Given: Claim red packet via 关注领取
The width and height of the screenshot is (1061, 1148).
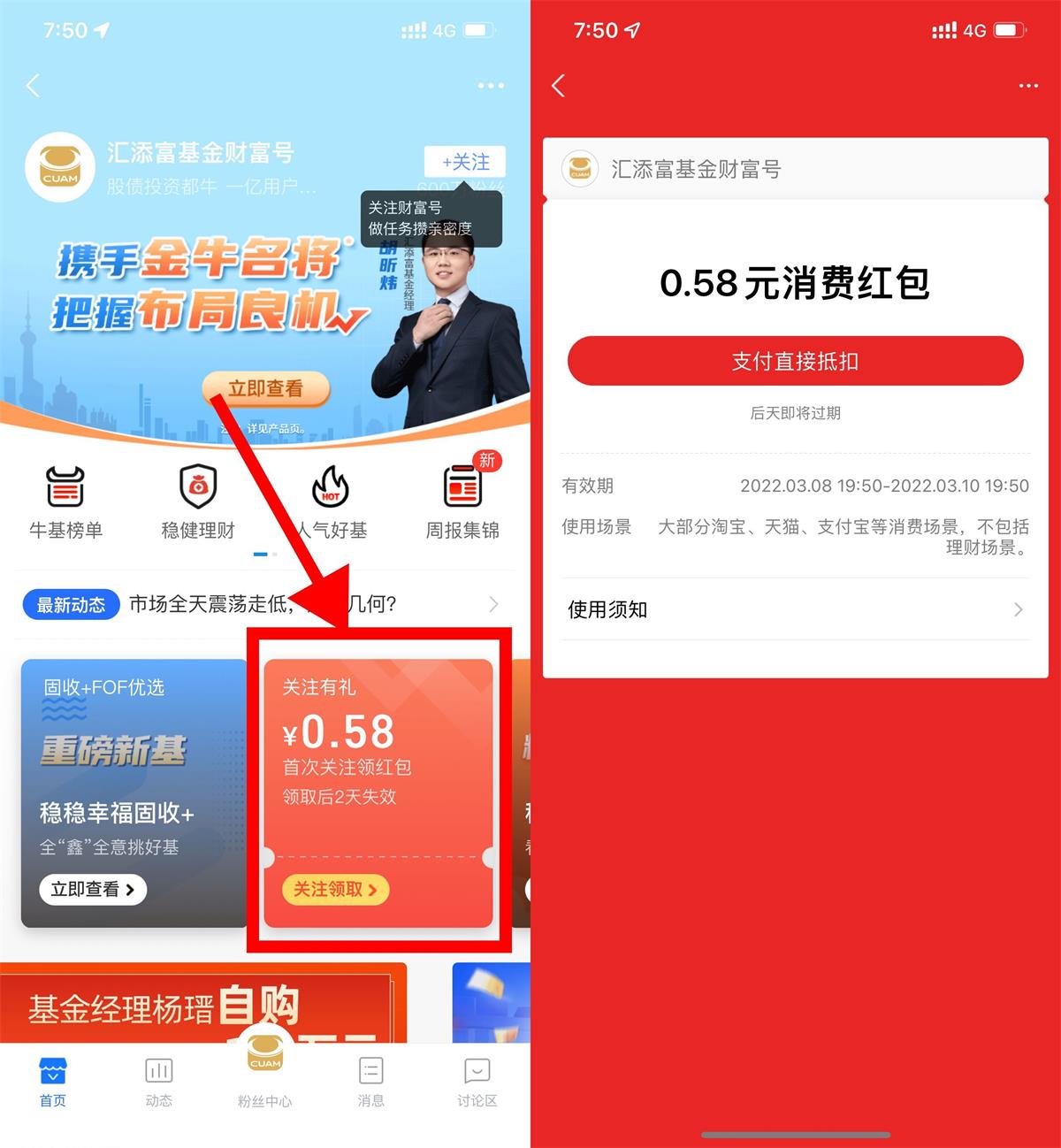Looking at the screenshot, I should click(335, 889).
